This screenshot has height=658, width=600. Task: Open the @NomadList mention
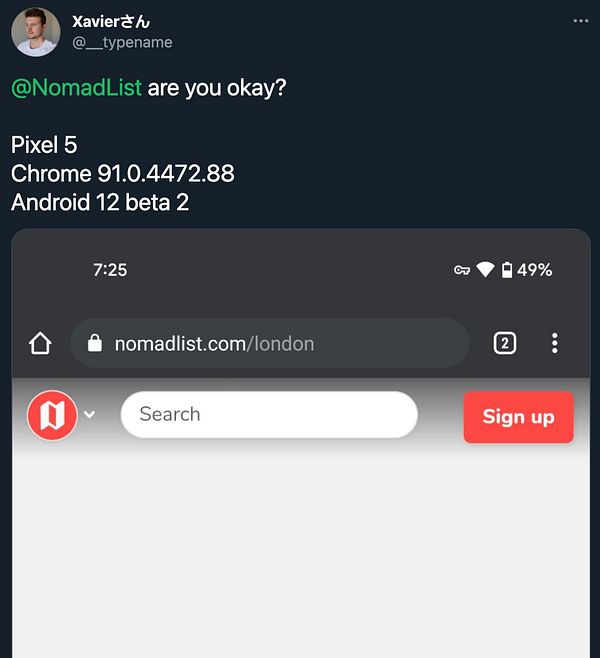76,87
